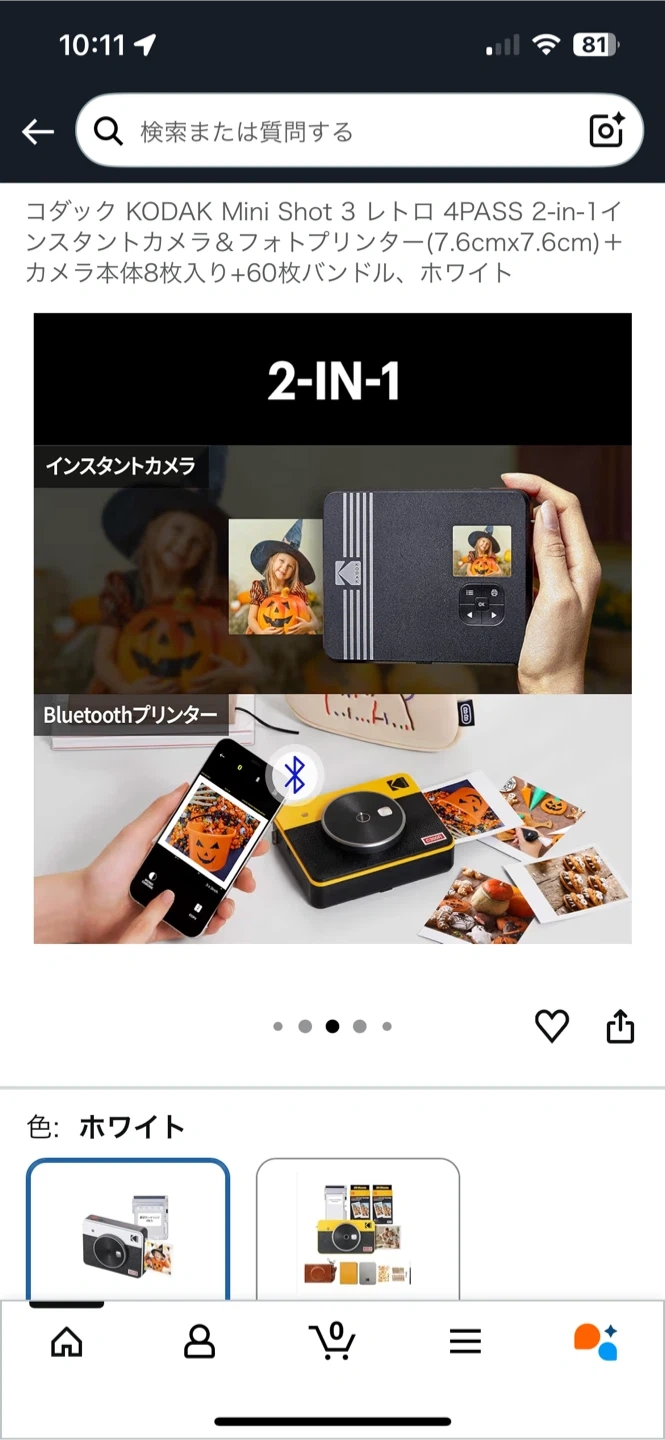Screen dimensions: 665x1440
Task: Open the account profile tab
Action: click(199, 1342)
